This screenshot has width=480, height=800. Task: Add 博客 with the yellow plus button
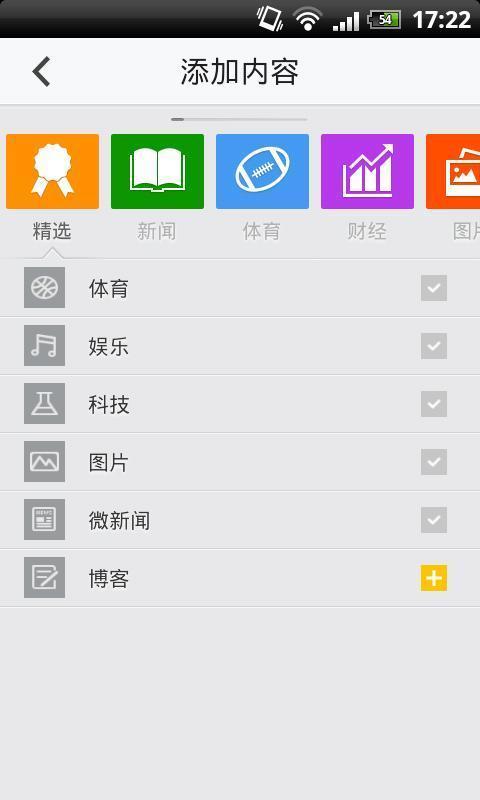click(x=434, y=578)
